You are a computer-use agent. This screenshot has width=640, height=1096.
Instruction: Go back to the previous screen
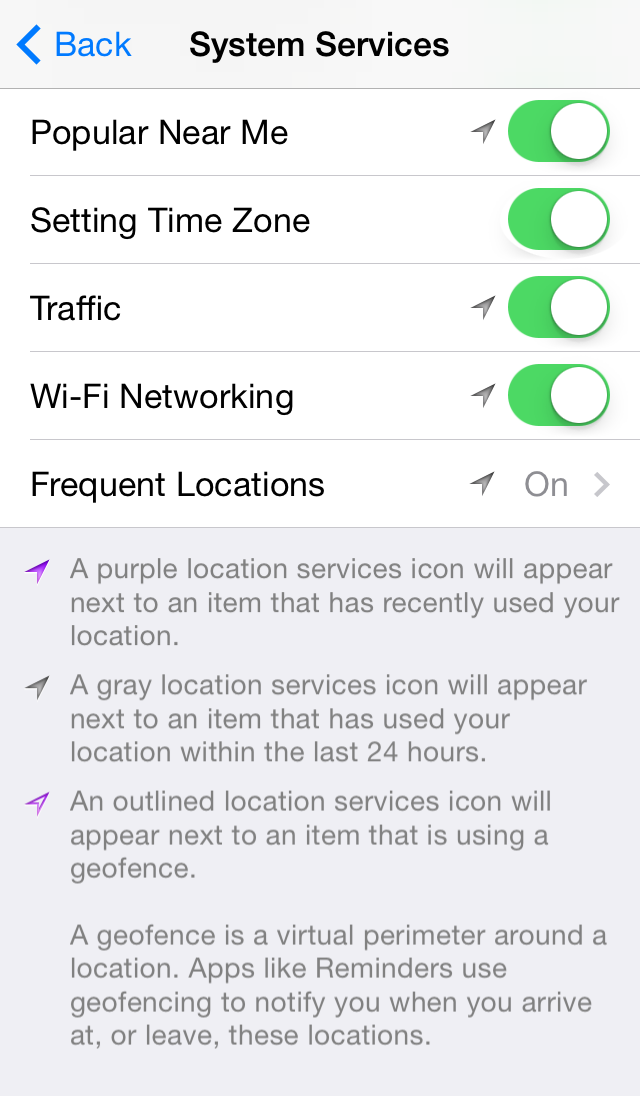(75, 45)
